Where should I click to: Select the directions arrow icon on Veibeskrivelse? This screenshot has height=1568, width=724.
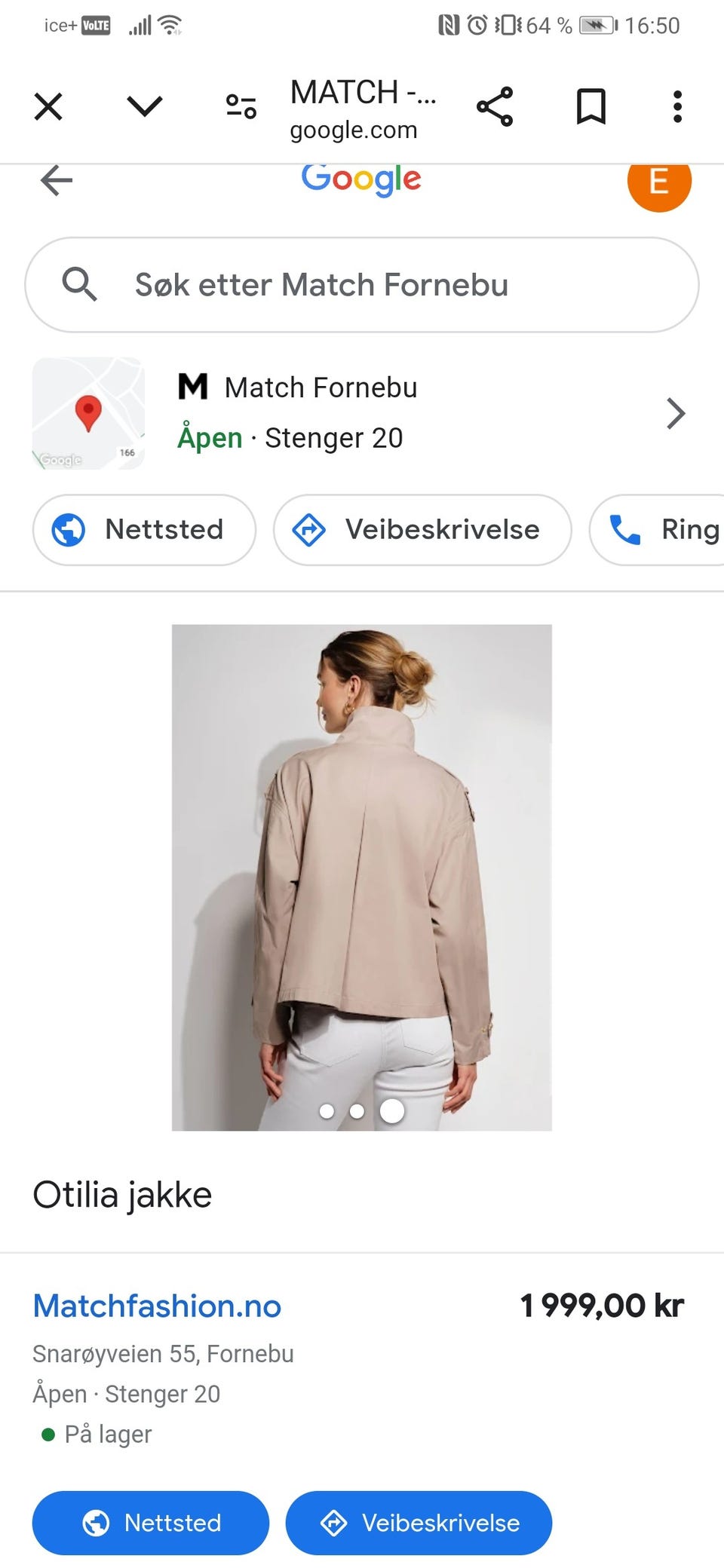point(309,530)
